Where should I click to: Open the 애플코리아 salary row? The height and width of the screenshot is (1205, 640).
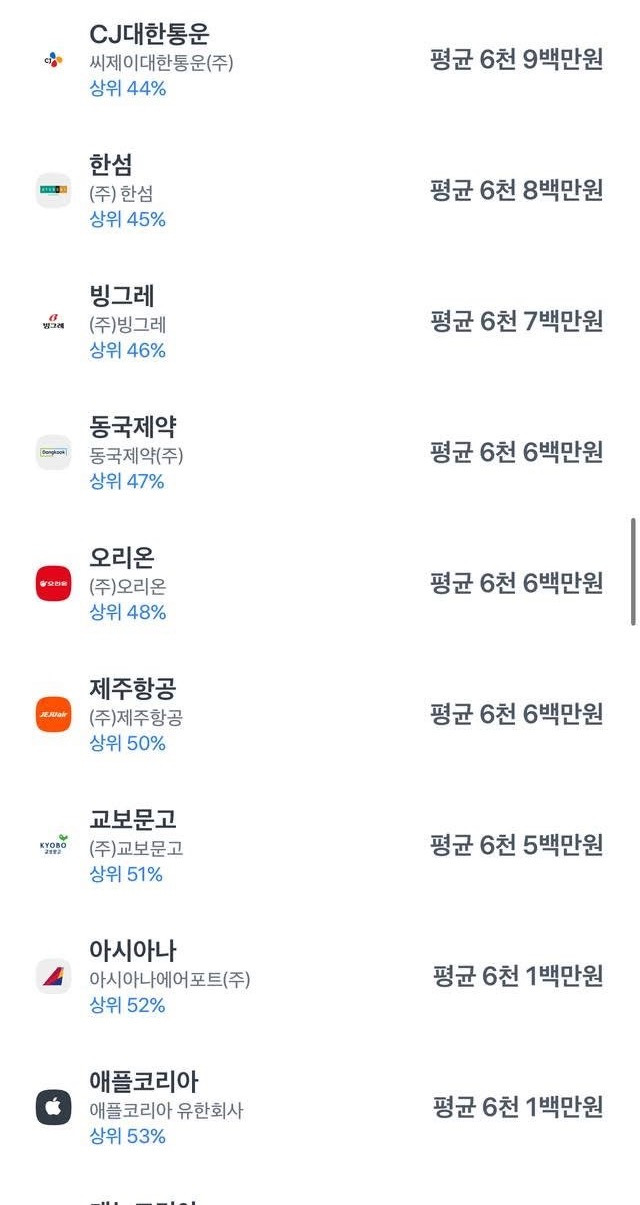320,1108
